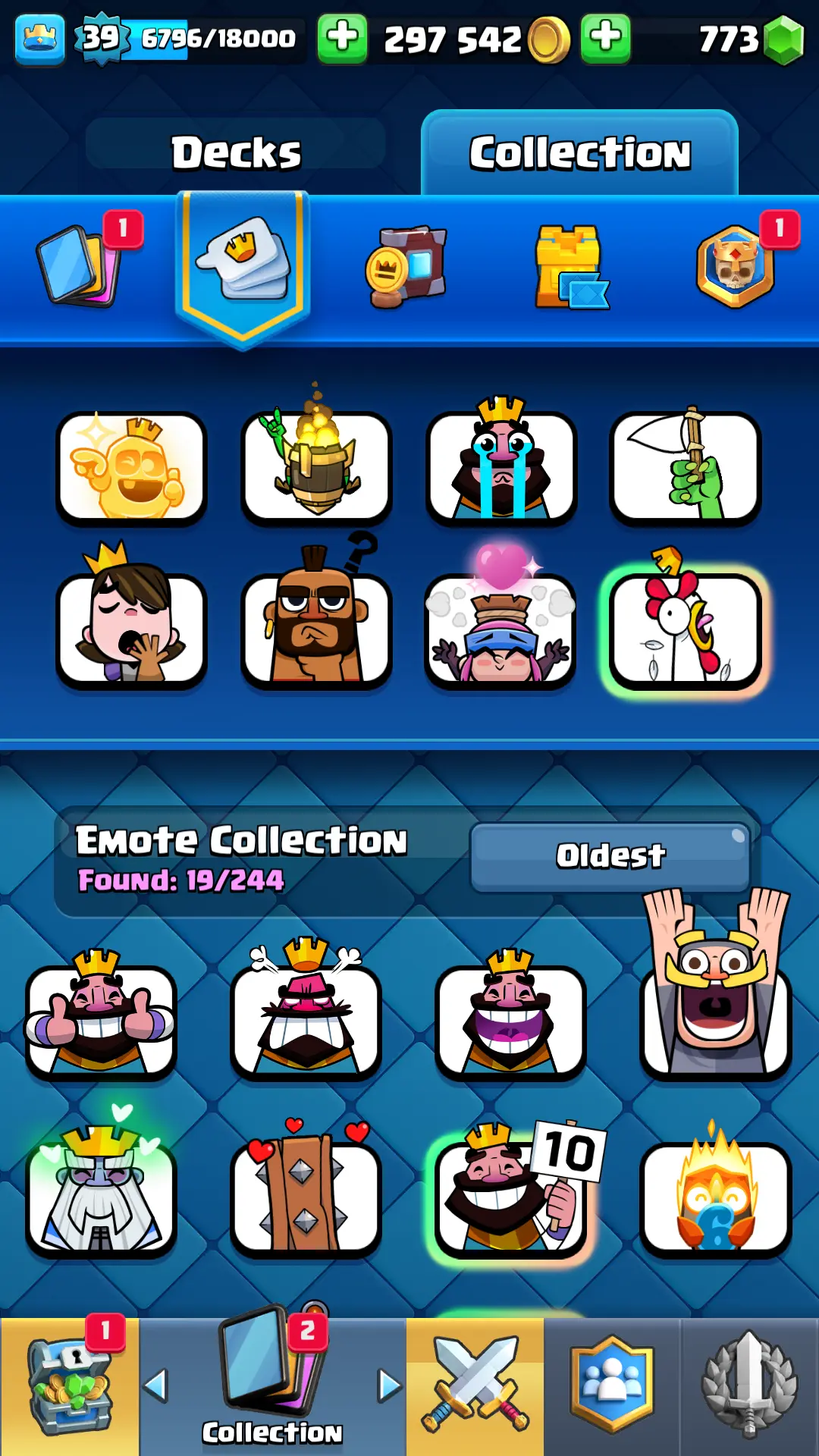Change emote sorting from Oldest
Screen dimensions: 819x1456
(610, 856)
